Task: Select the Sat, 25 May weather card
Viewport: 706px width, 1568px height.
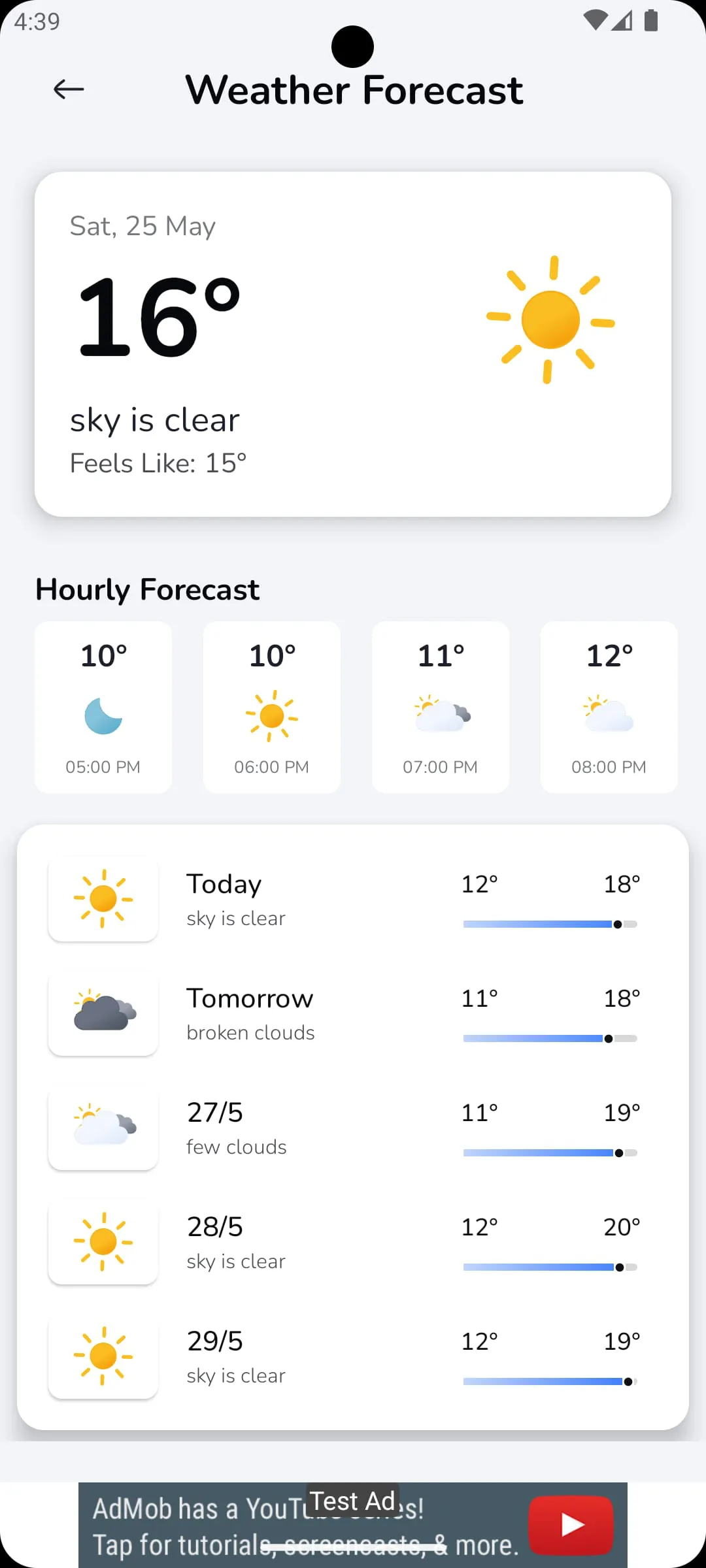Action: click(x=353, y=343)
